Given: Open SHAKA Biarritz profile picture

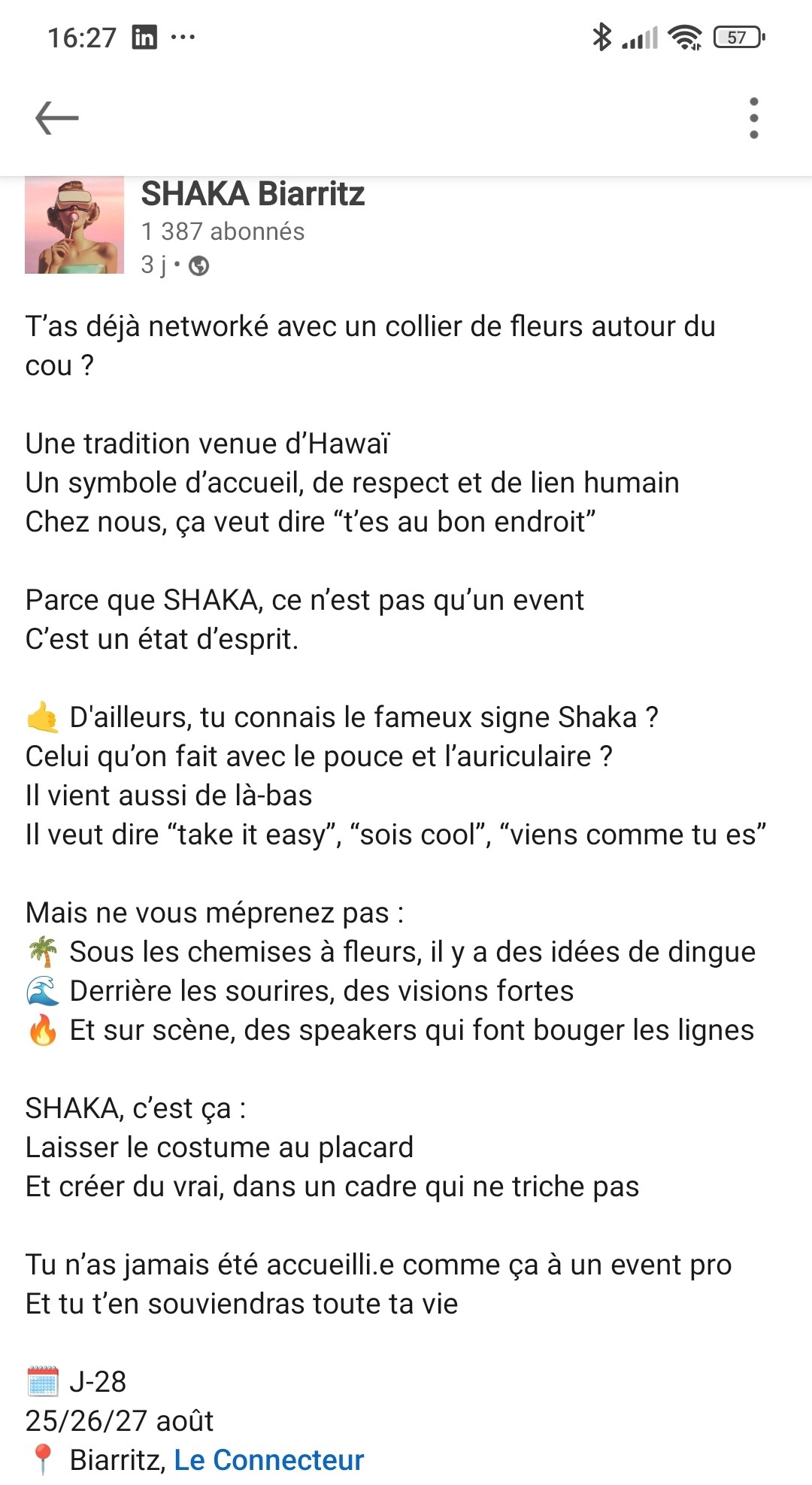Looking at the screenshot, I should (x=74, y=225).
